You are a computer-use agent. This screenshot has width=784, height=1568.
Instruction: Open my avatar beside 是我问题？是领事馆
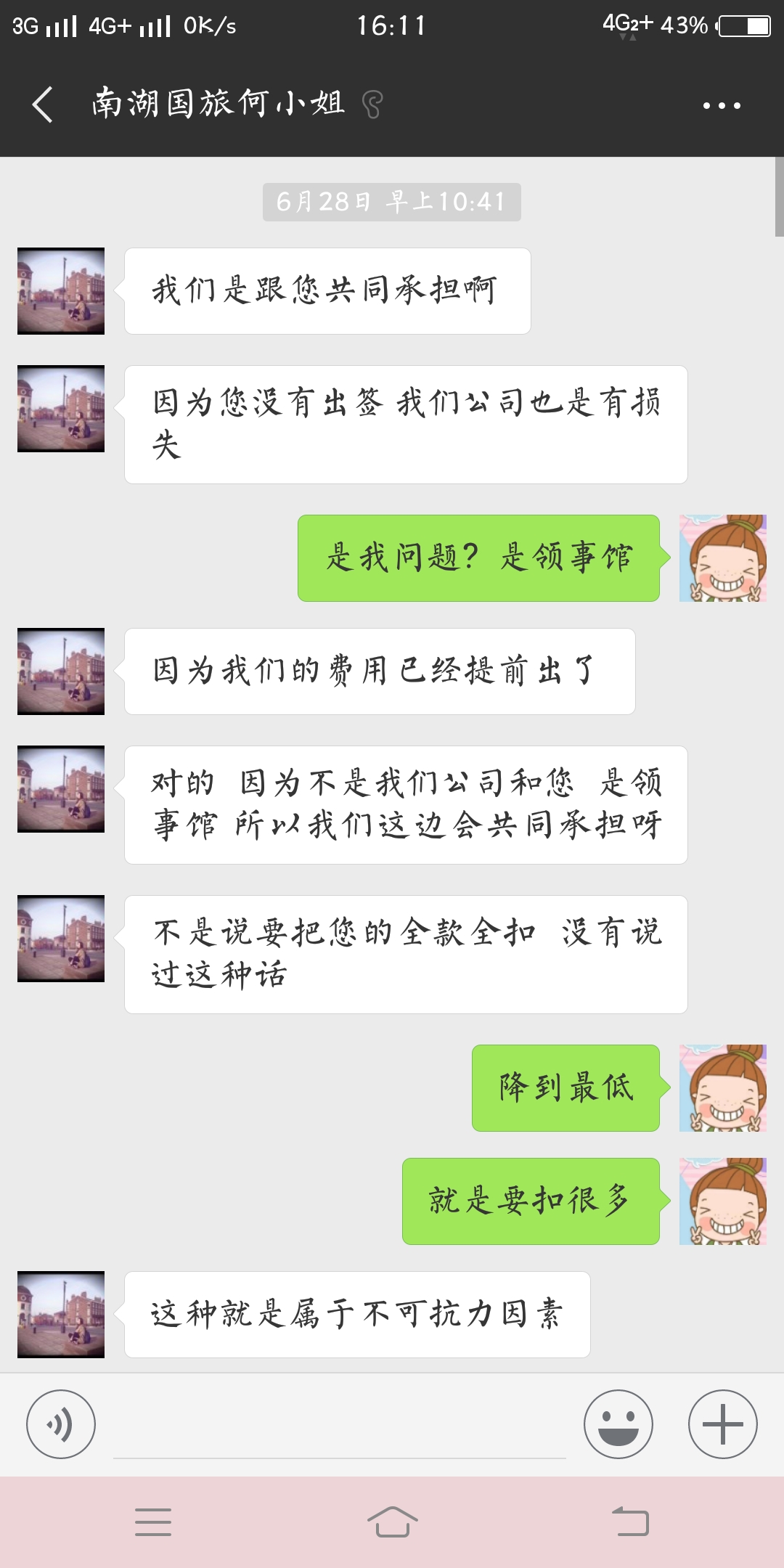(x=723, y=558)
